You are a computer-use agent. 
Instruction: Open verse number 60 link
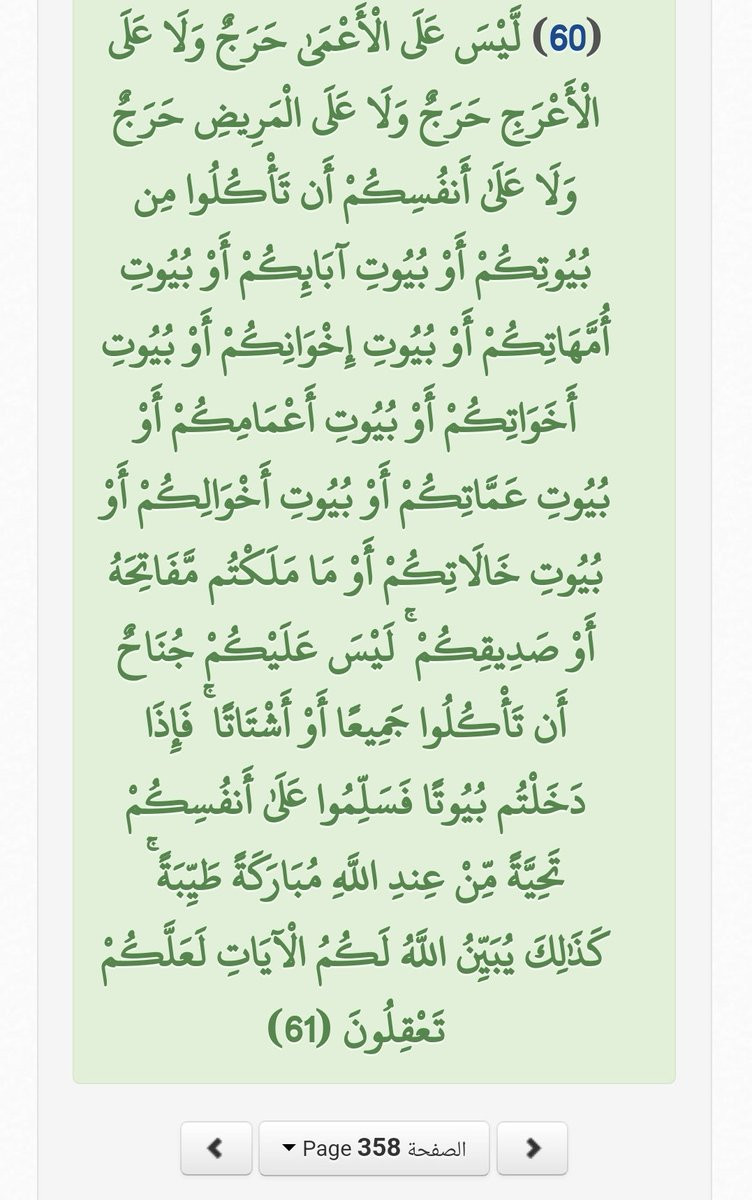[x=568, y=38]
